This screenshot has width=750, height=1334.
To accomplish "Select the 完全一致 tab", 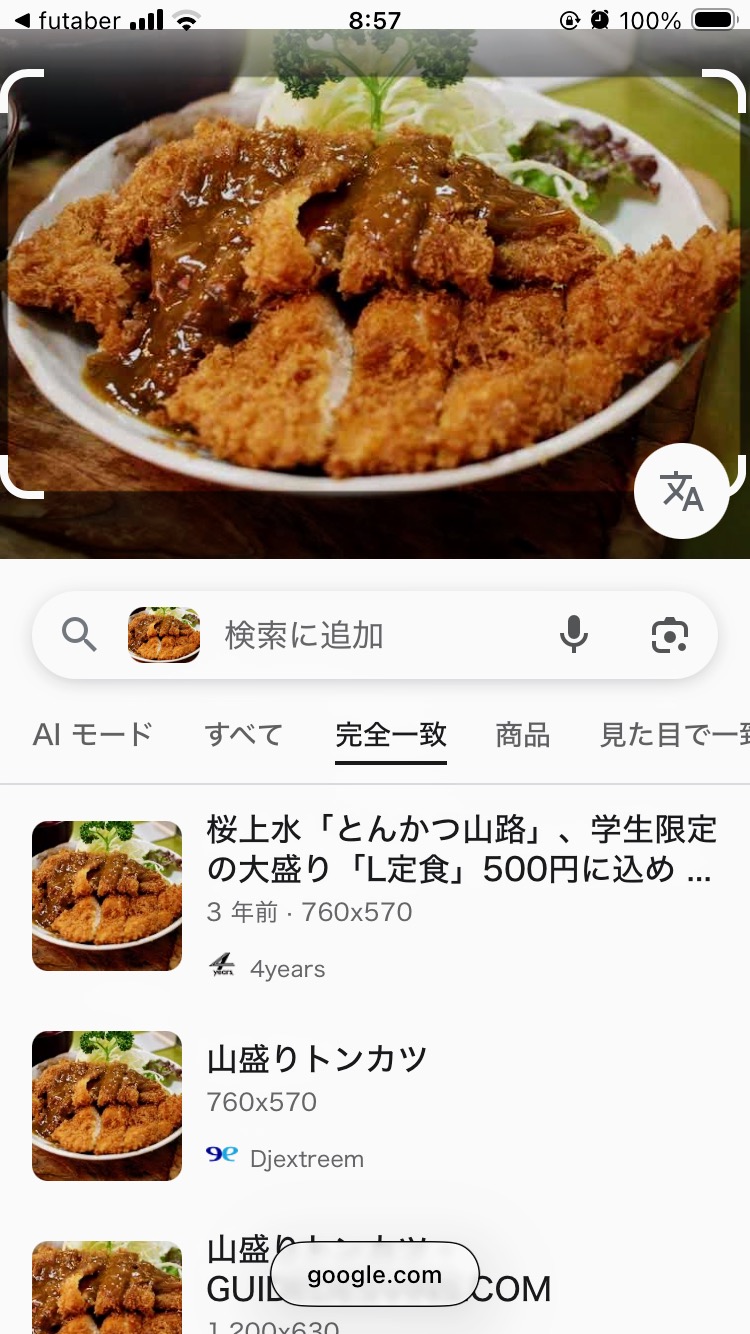I will 391,735.
